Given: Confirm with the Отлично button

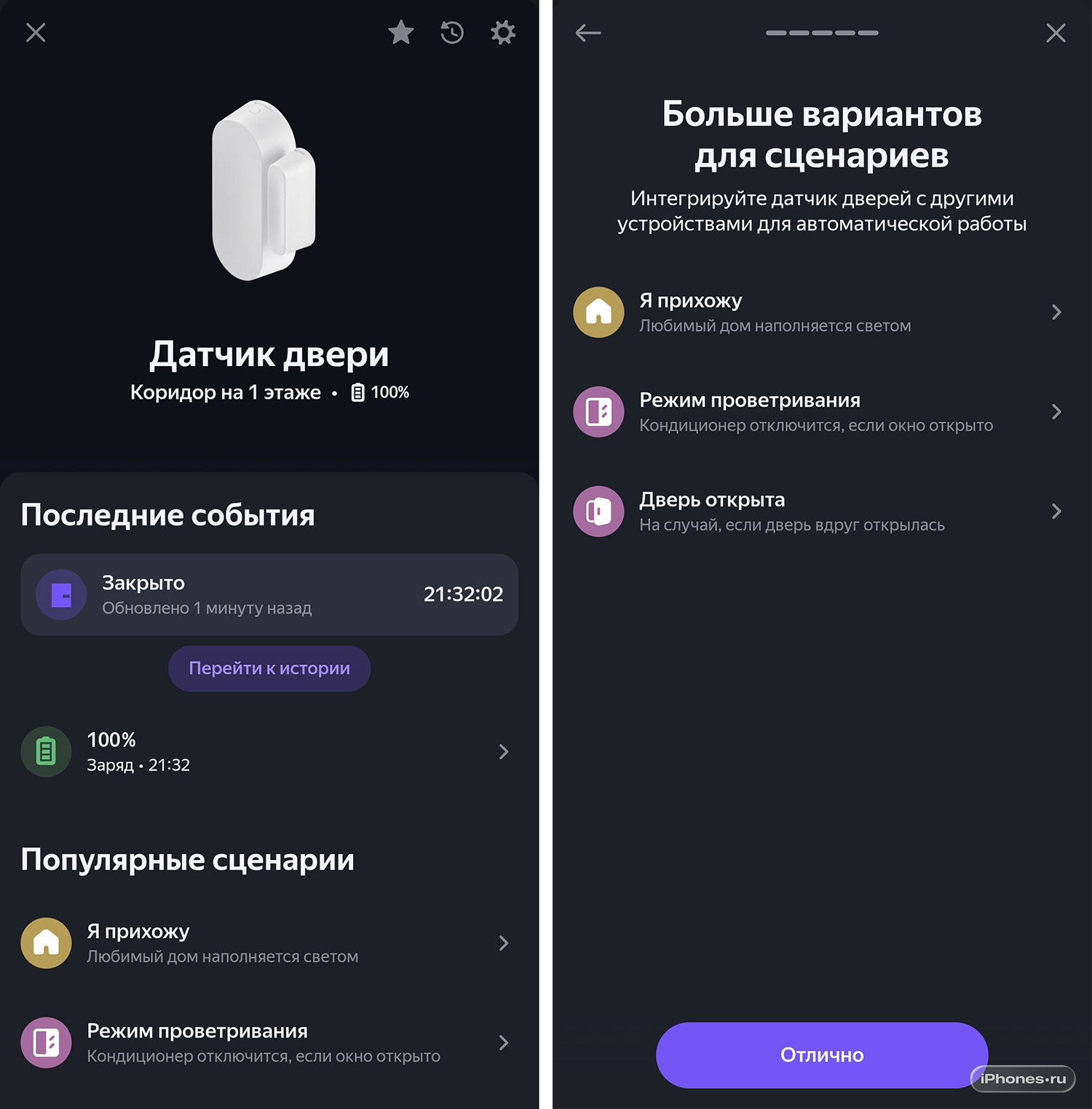Looking at the screenshot, I should 821,1054.
